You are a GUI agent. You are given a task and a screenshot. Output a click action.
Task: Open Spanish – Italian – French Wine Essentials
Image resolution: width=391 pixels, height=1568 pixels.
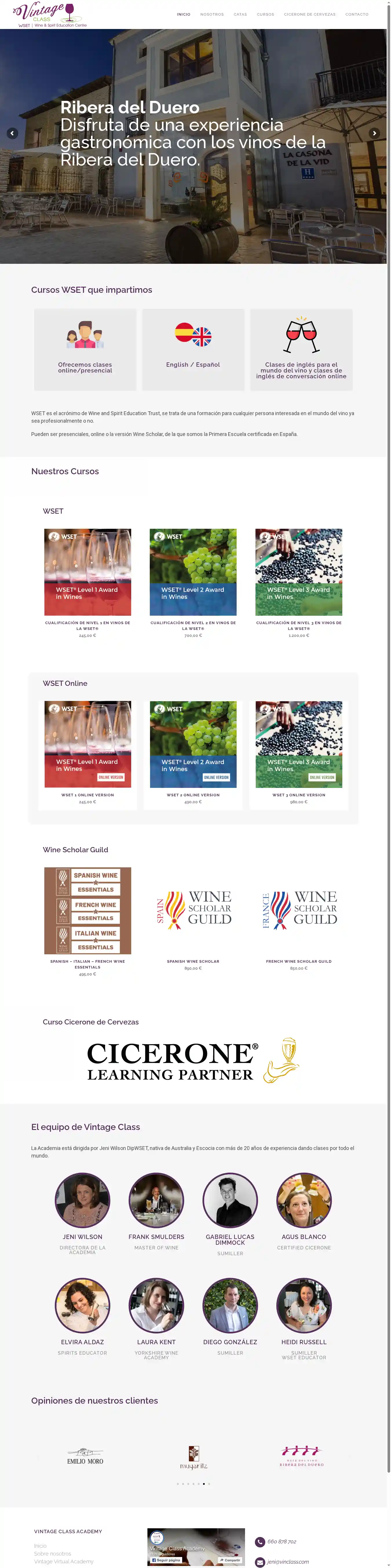click(87, 911)
